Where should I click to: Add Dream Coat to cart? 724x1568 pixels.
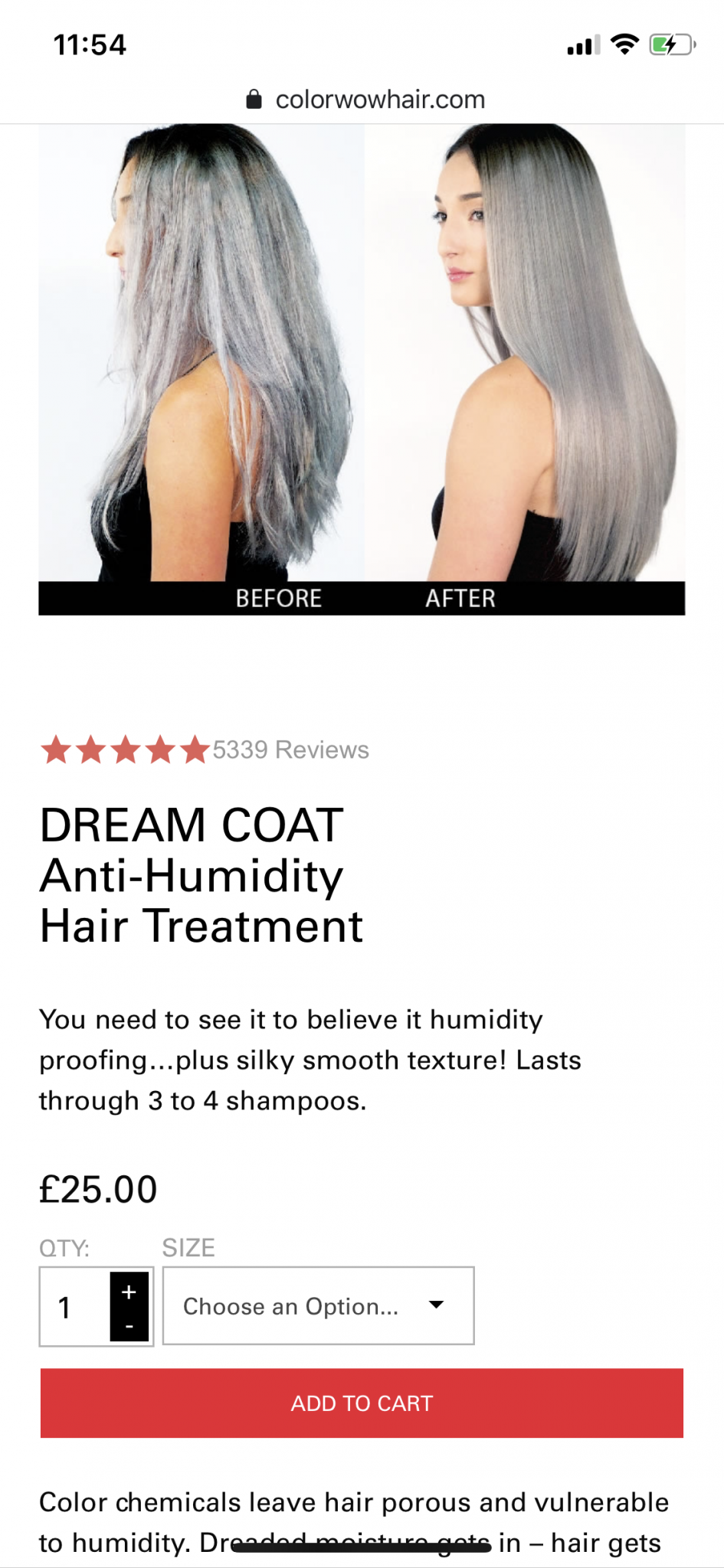pyautogui.click(x=362, y=1403)
